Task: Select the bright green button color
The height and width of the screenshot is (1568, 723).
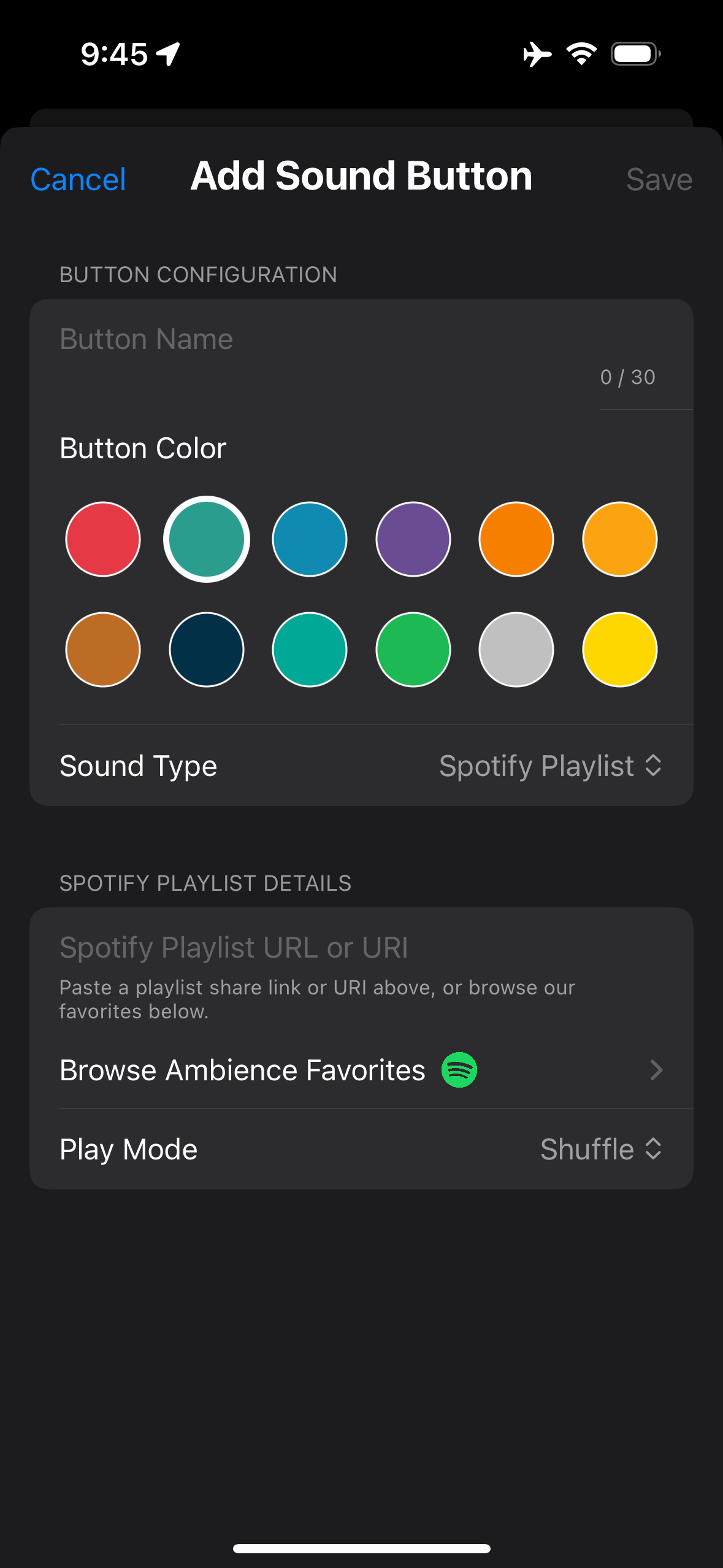Action: (413, 649)
